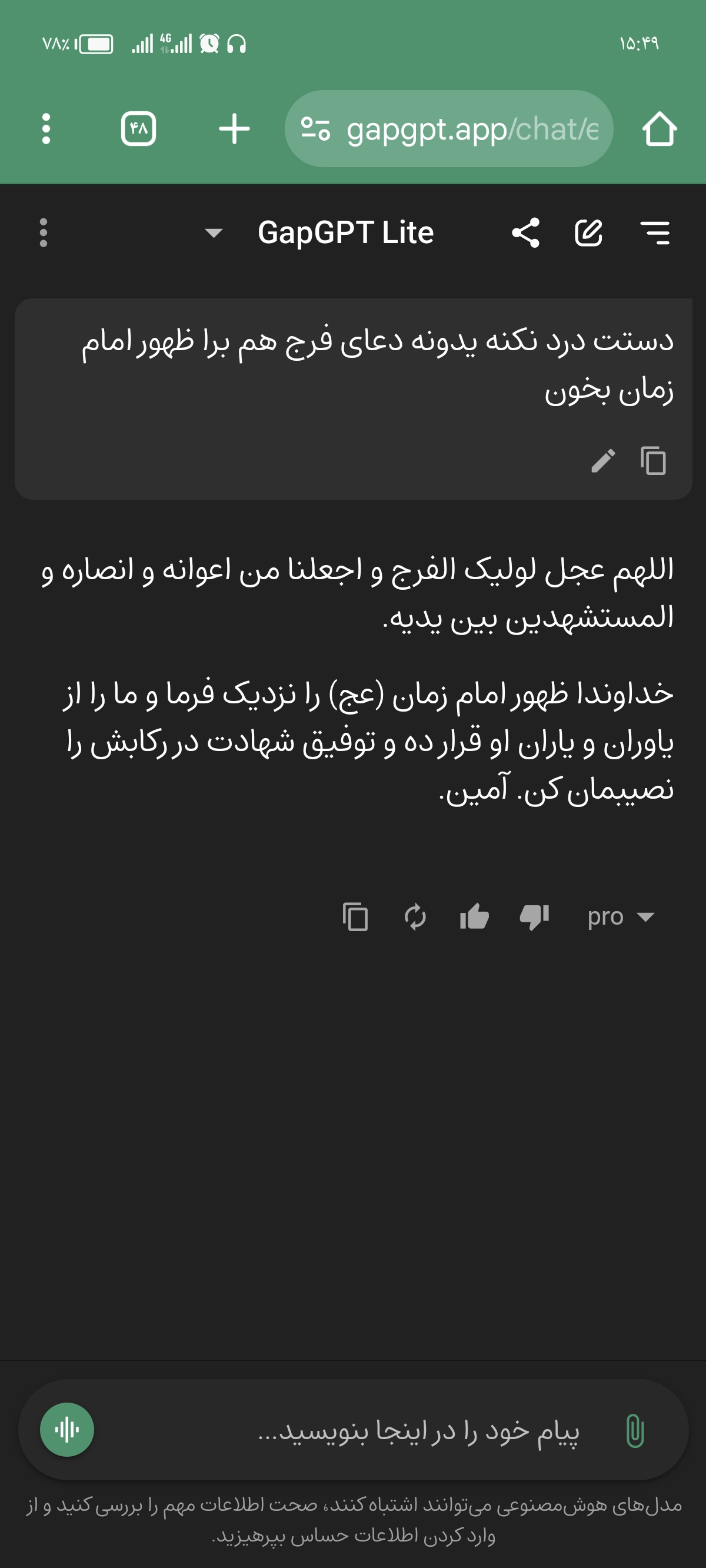The width and height of the screenshot is (706, 1568).
Task: Edit the sent user message
Action: pos(603,461)
